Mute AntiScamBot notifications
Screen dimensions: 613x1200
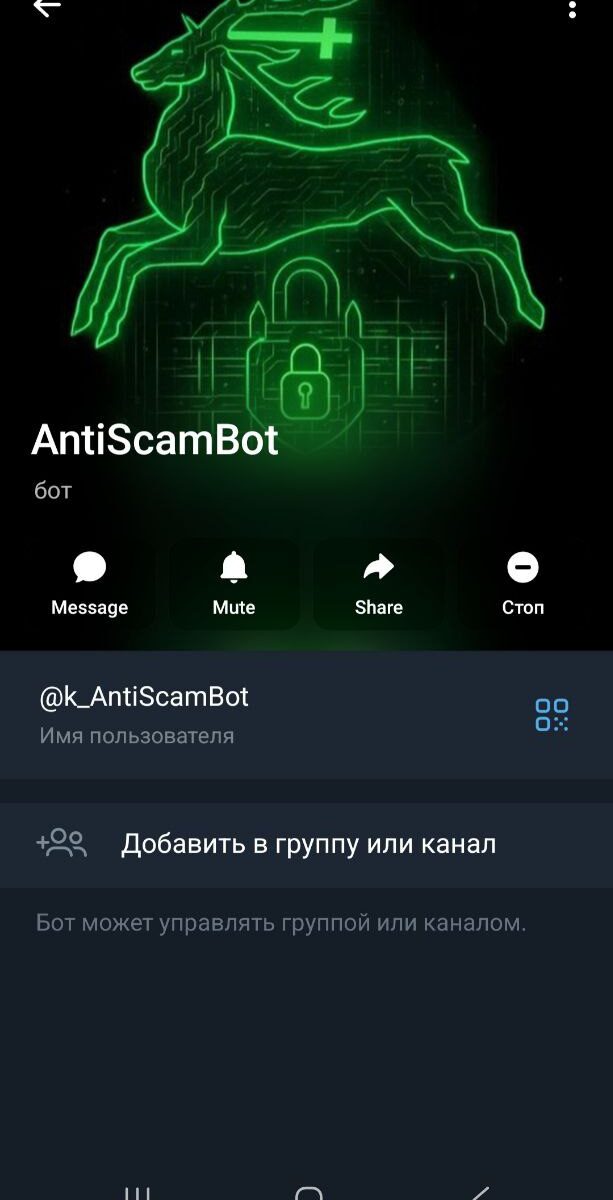[234, 585]
